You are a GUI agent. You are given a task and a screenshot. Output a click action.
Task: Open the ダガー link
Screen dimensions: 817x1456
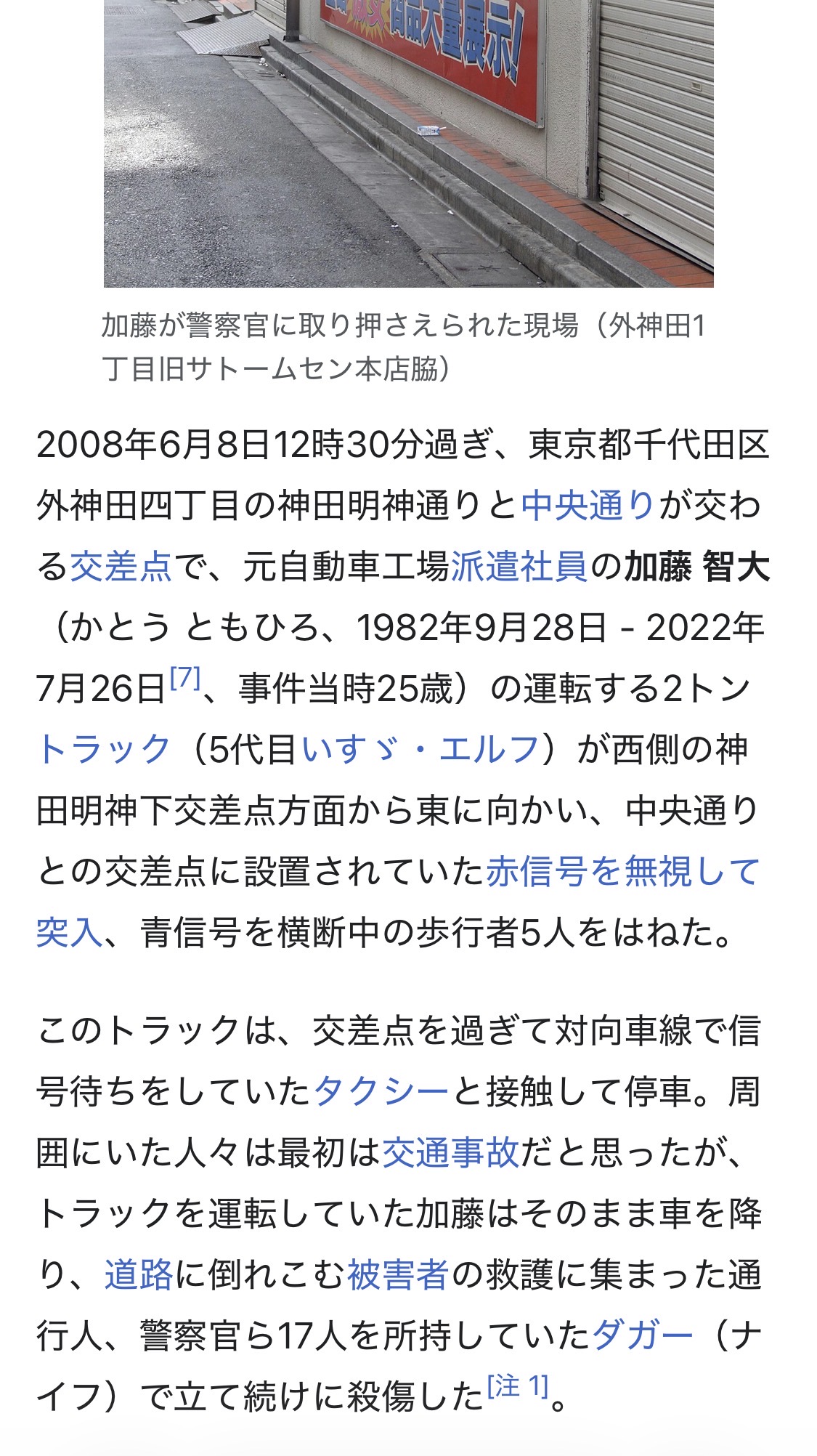coord(643,1335)
